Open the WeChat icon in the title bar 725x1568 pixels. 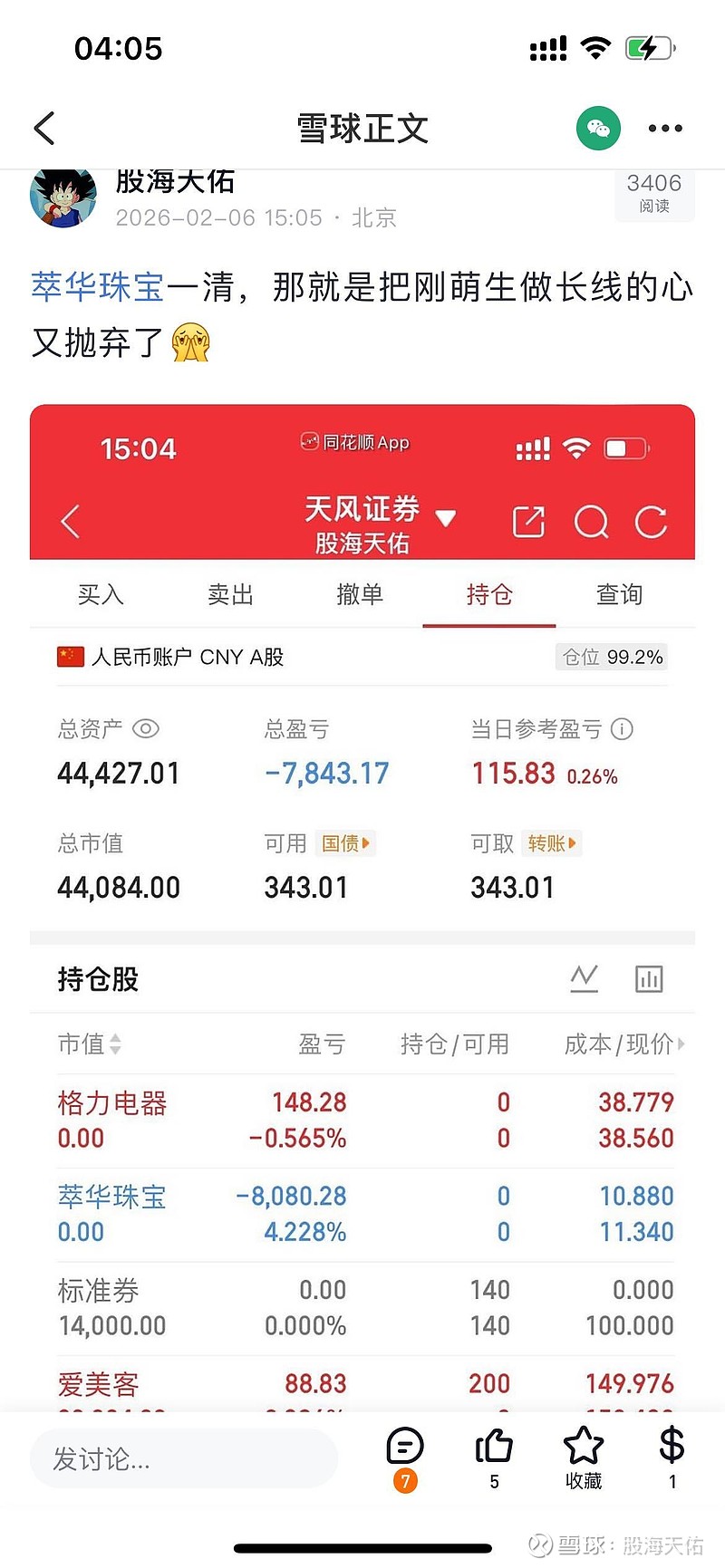pos(598,128)
